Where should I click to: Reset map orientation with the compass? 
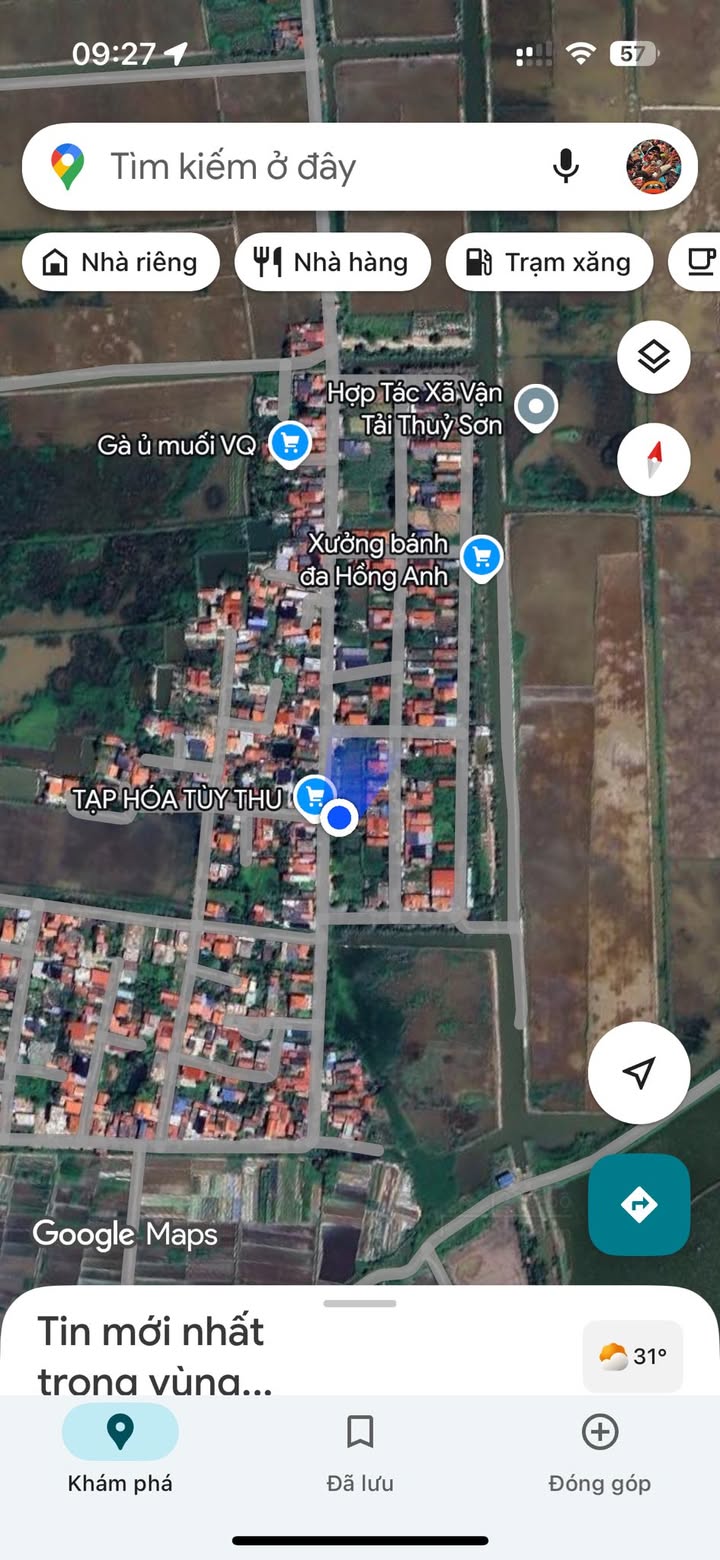(x=654, y=460)
